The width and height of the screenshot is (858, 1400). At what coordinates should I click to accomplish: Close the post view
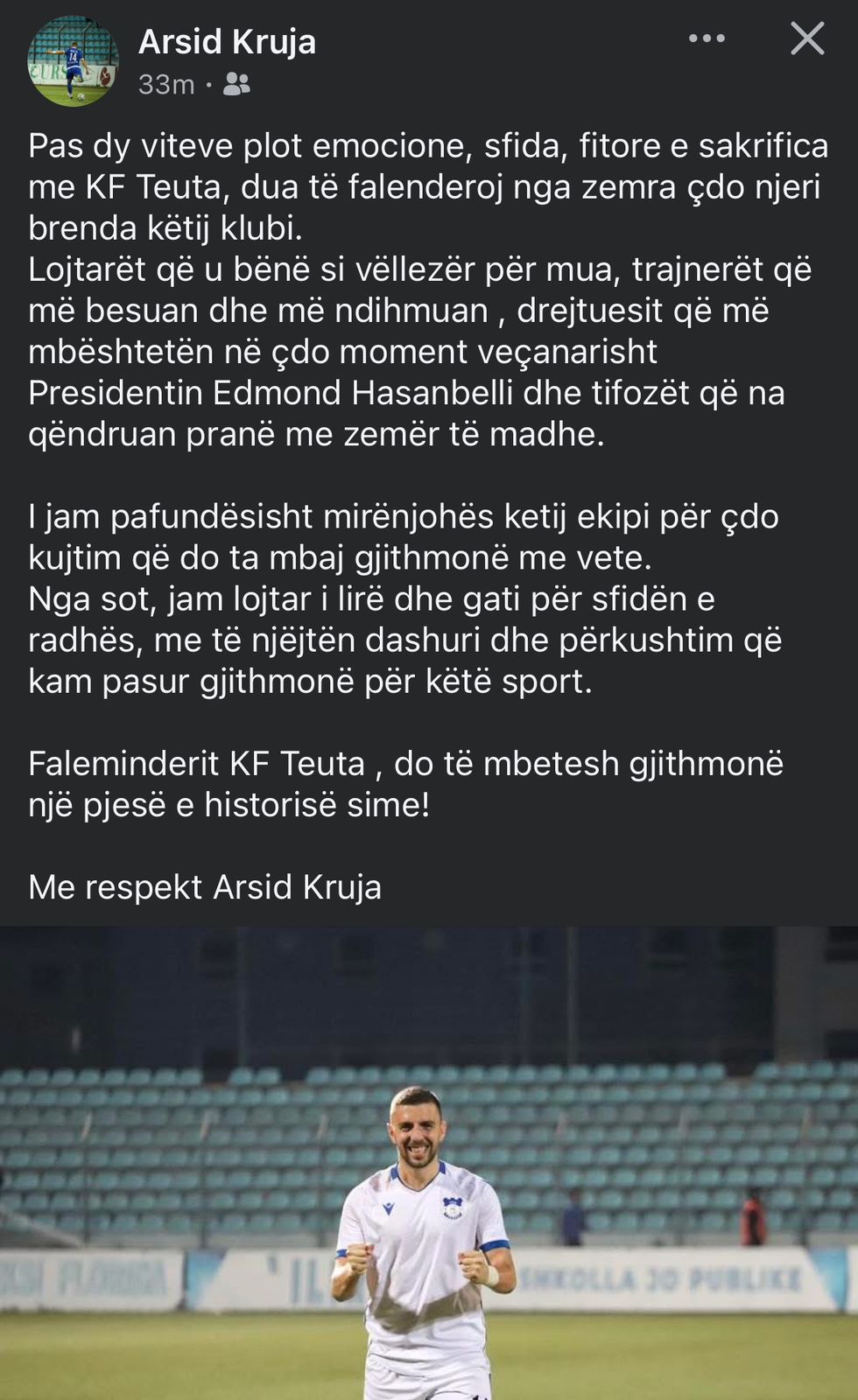point(807,38)
